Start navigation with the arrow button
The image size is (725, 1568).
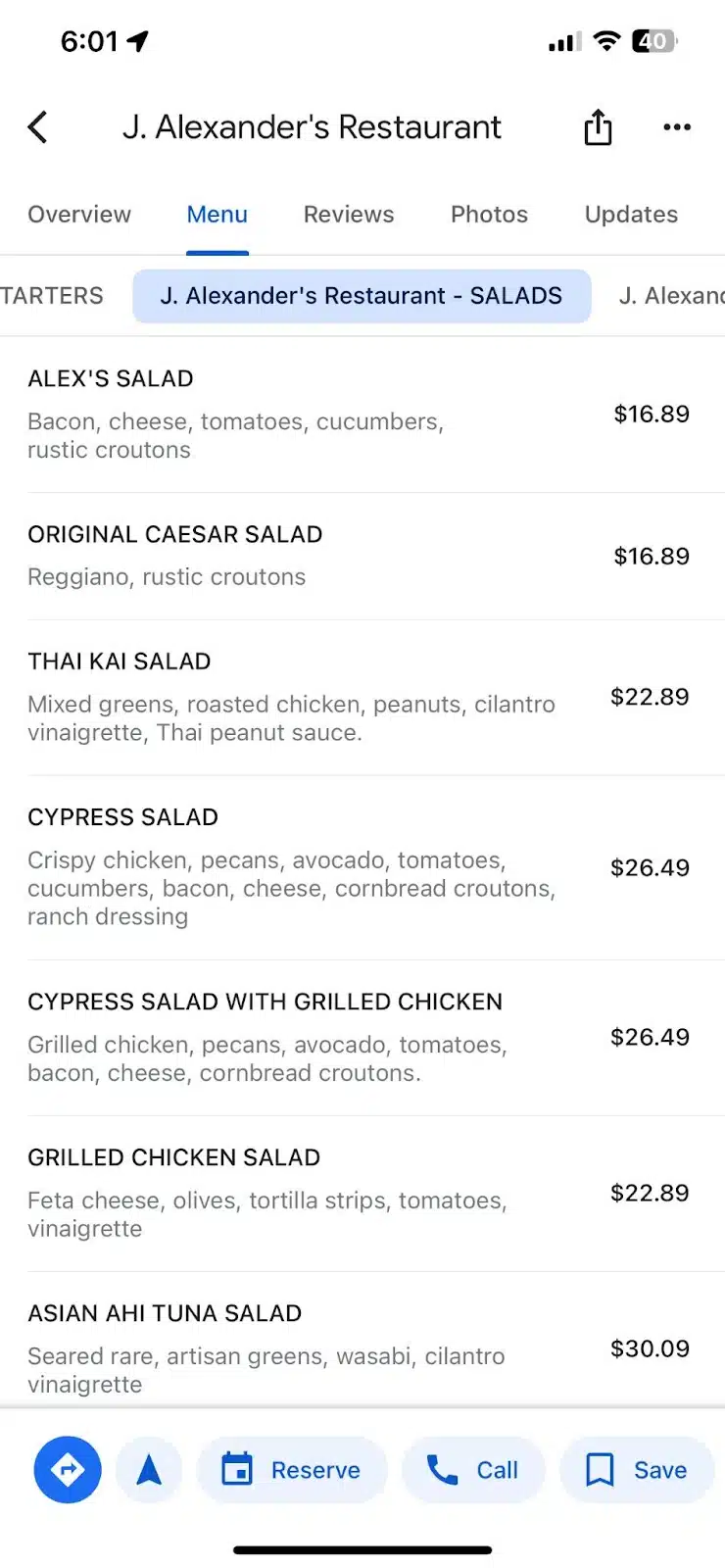pos(149,1470)
